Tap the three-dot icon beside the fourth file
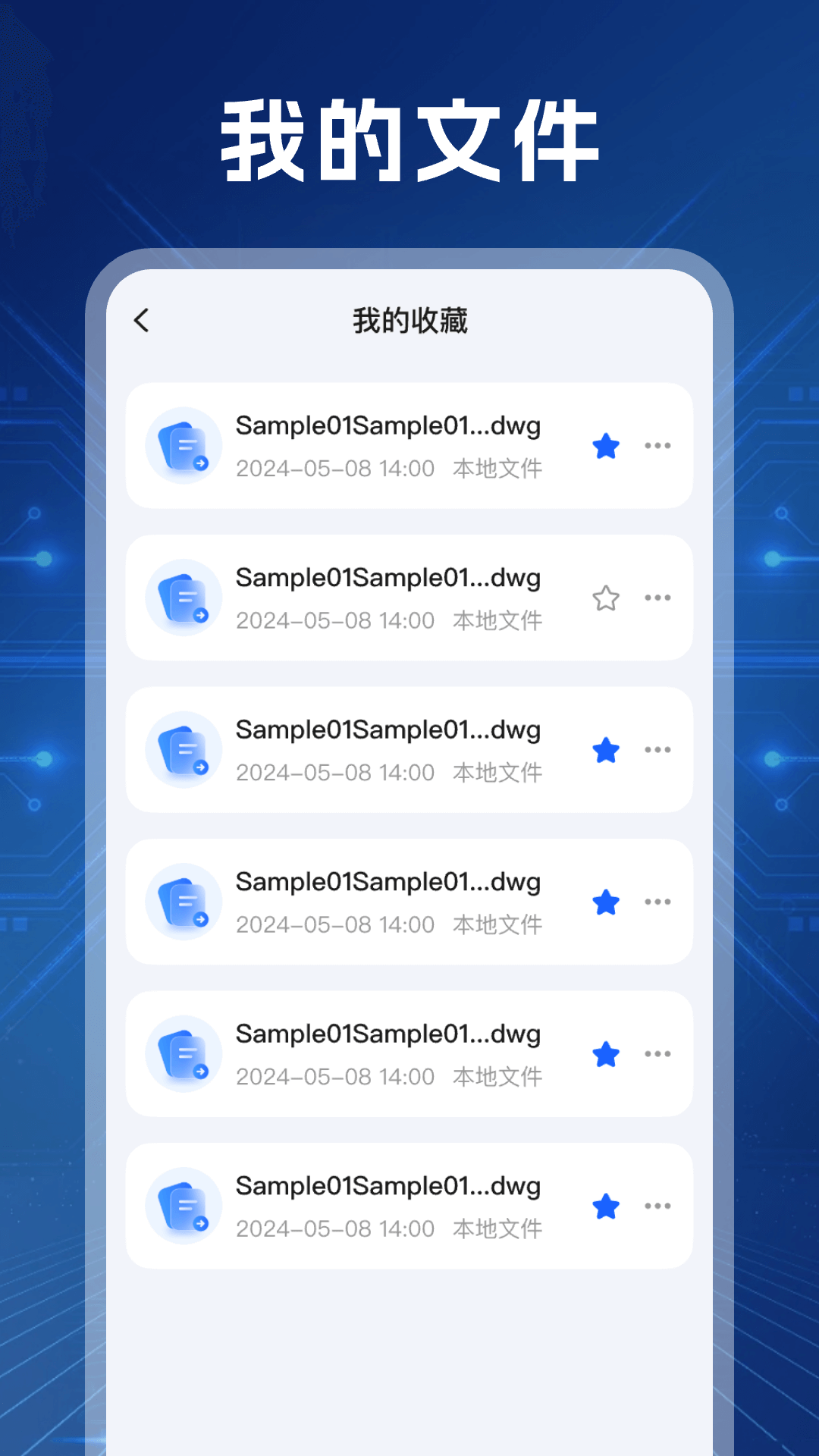The image size is (819, 1456). [x=657, y=902]
